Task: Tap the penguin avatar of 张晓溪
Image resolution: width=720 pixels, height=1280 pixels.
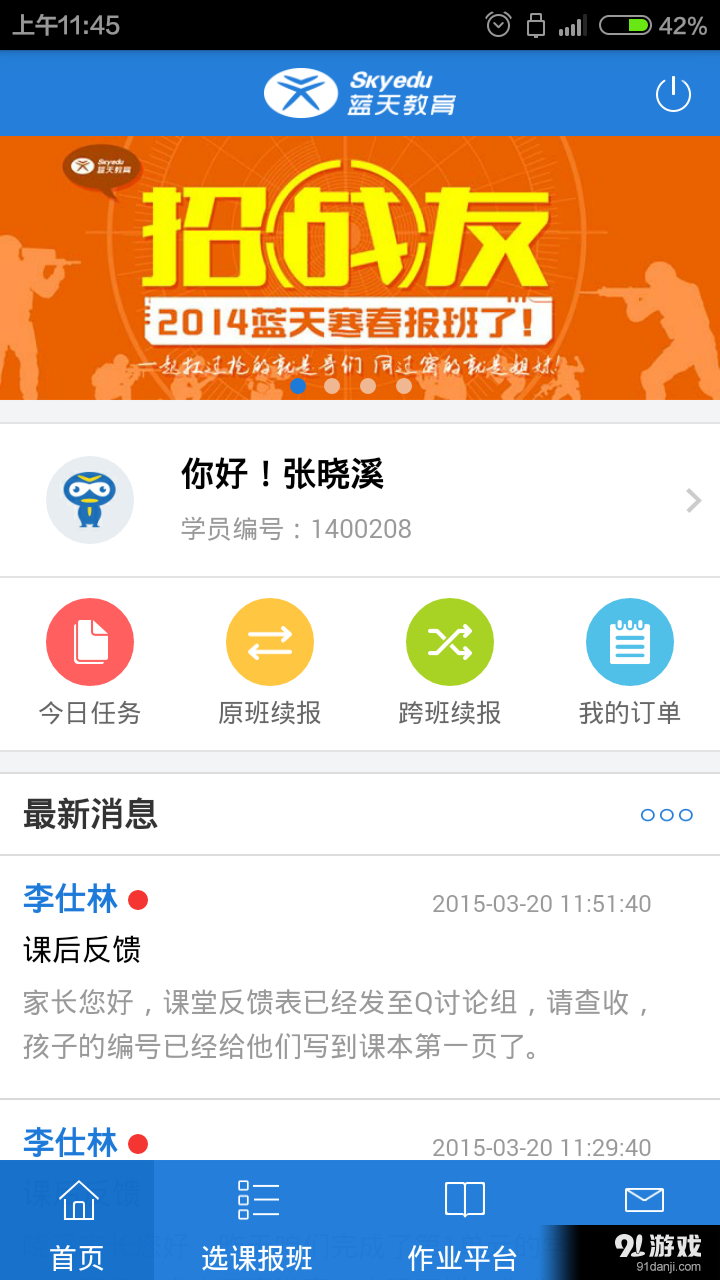Action: pos(90,500)
